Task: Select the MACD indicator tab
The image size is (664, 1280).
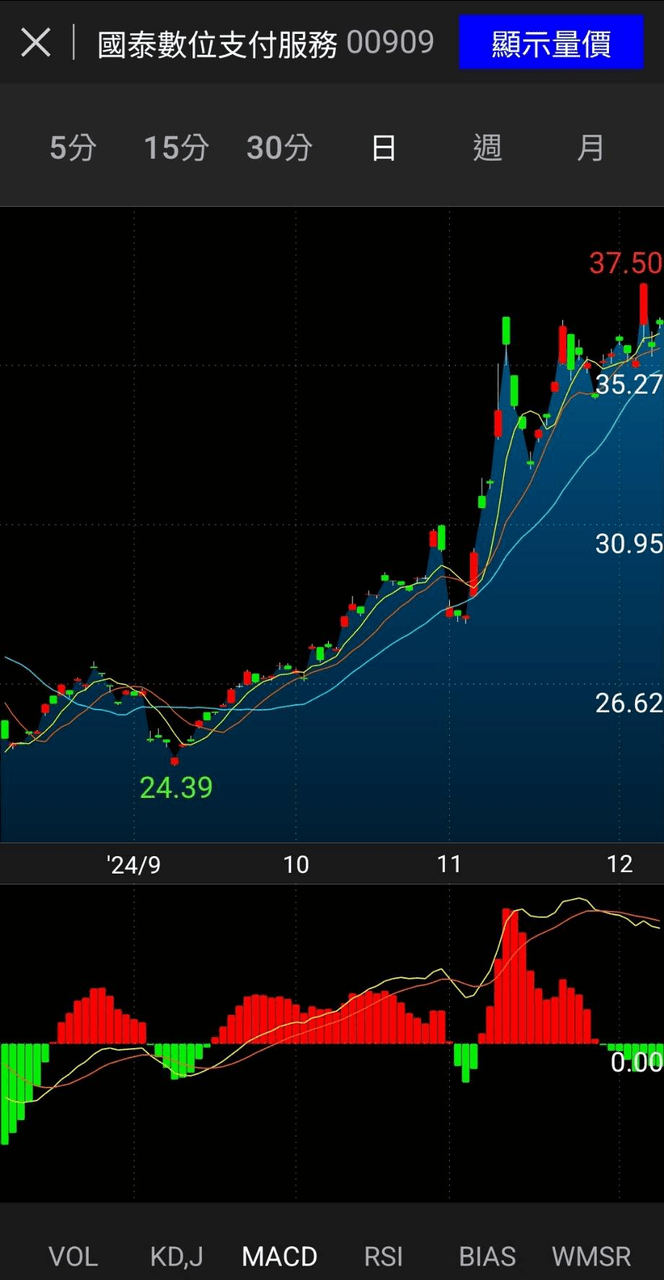Action: coord(280,1256)
